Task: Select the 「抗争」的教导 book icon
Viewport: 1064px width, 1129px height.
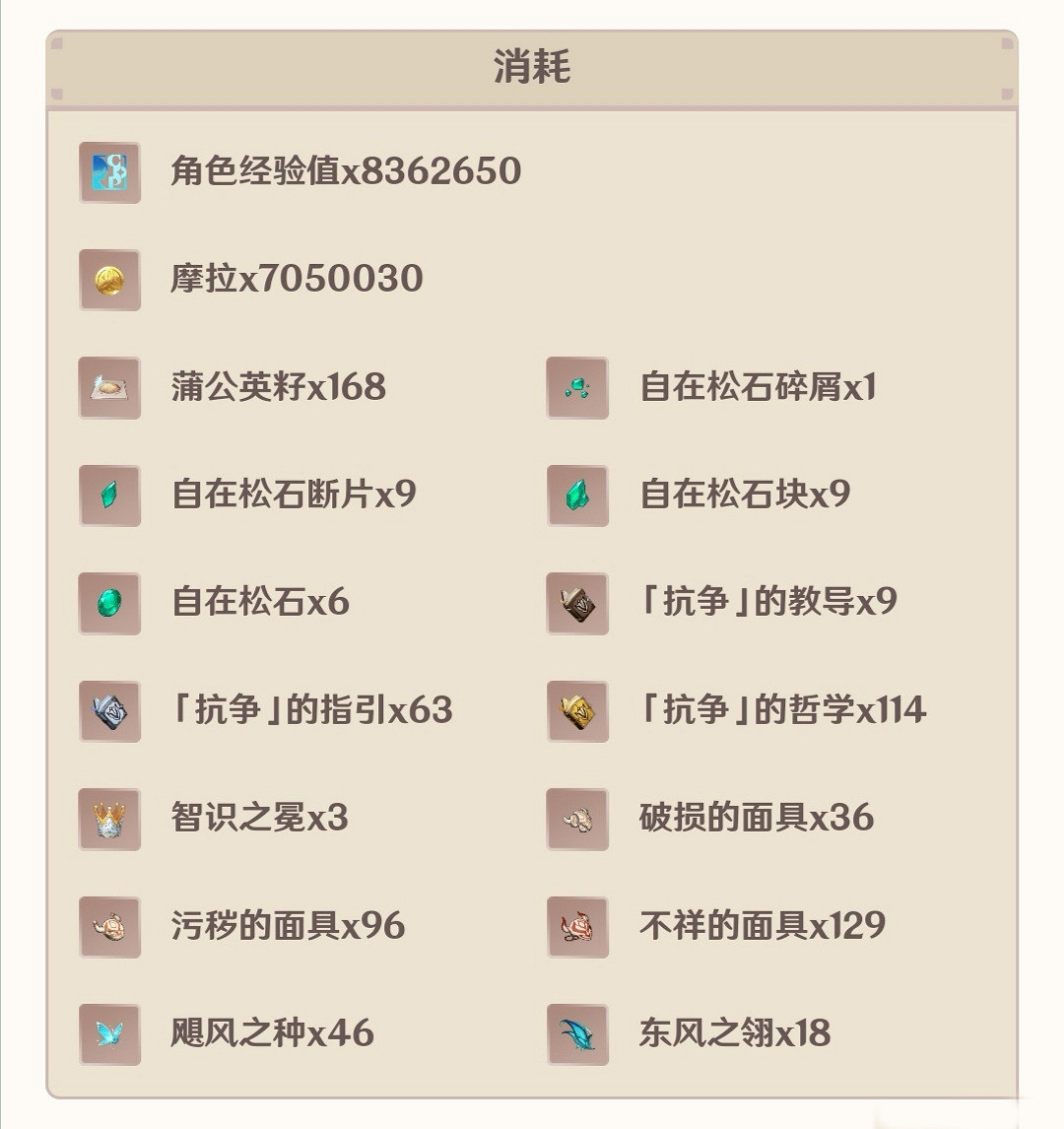Action: pos(577,604)
